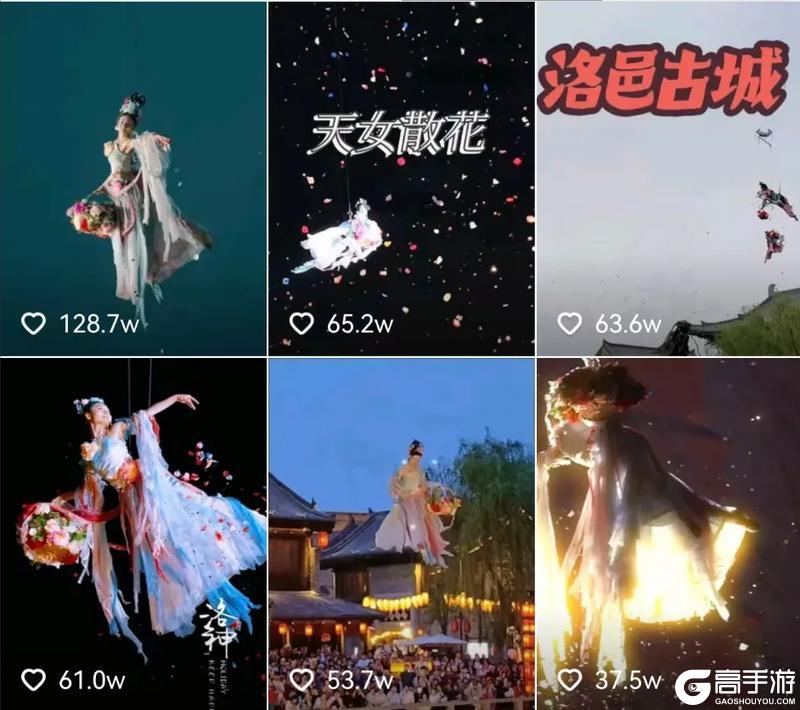
Task: Play the 天女散花 video with 65.2w likes
Action: pyautogui.click(x=401, y=178)
